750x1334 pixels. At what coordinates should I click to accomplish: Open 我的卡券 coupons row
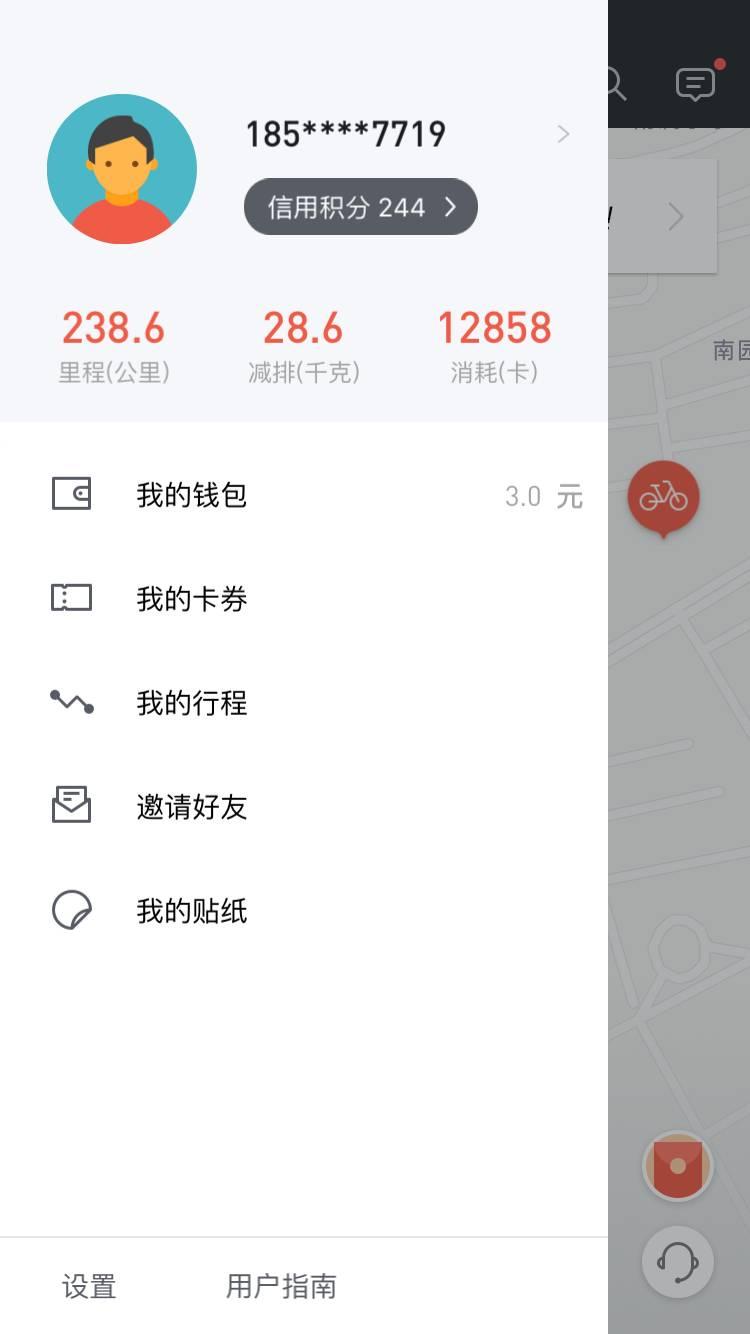pyautogui.click(x=304, y=599)
